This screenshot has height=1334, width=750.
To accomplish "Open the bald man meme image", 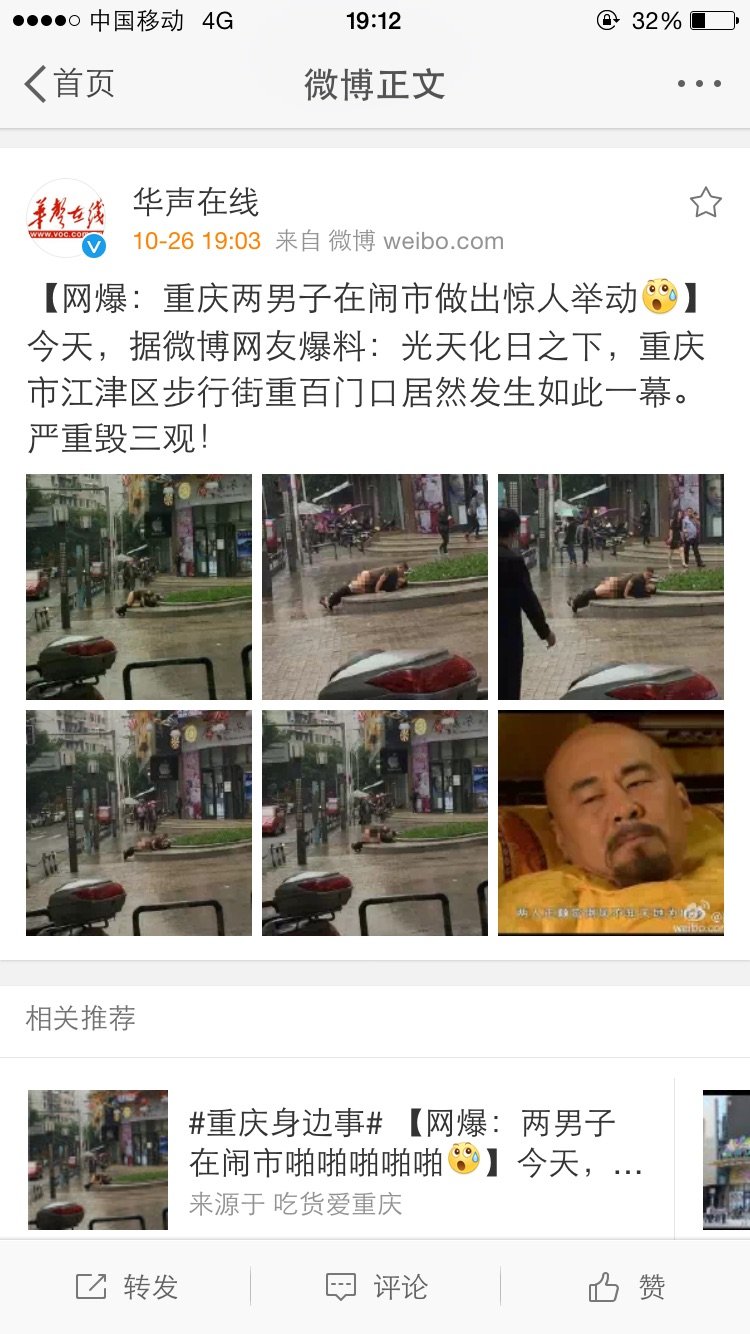I will pos(610,823).
